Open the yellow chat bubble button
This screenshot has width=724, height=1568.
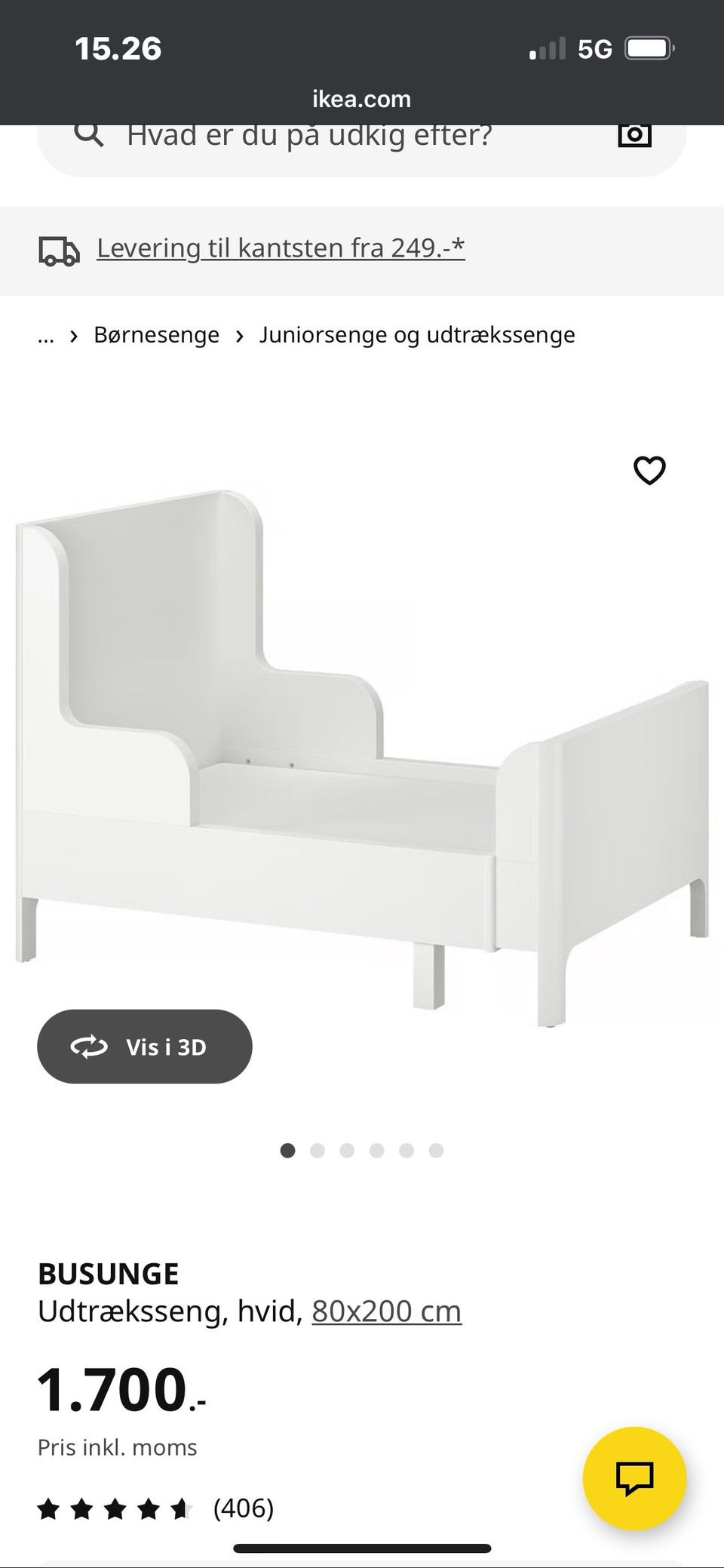[x=634, y=1478]
